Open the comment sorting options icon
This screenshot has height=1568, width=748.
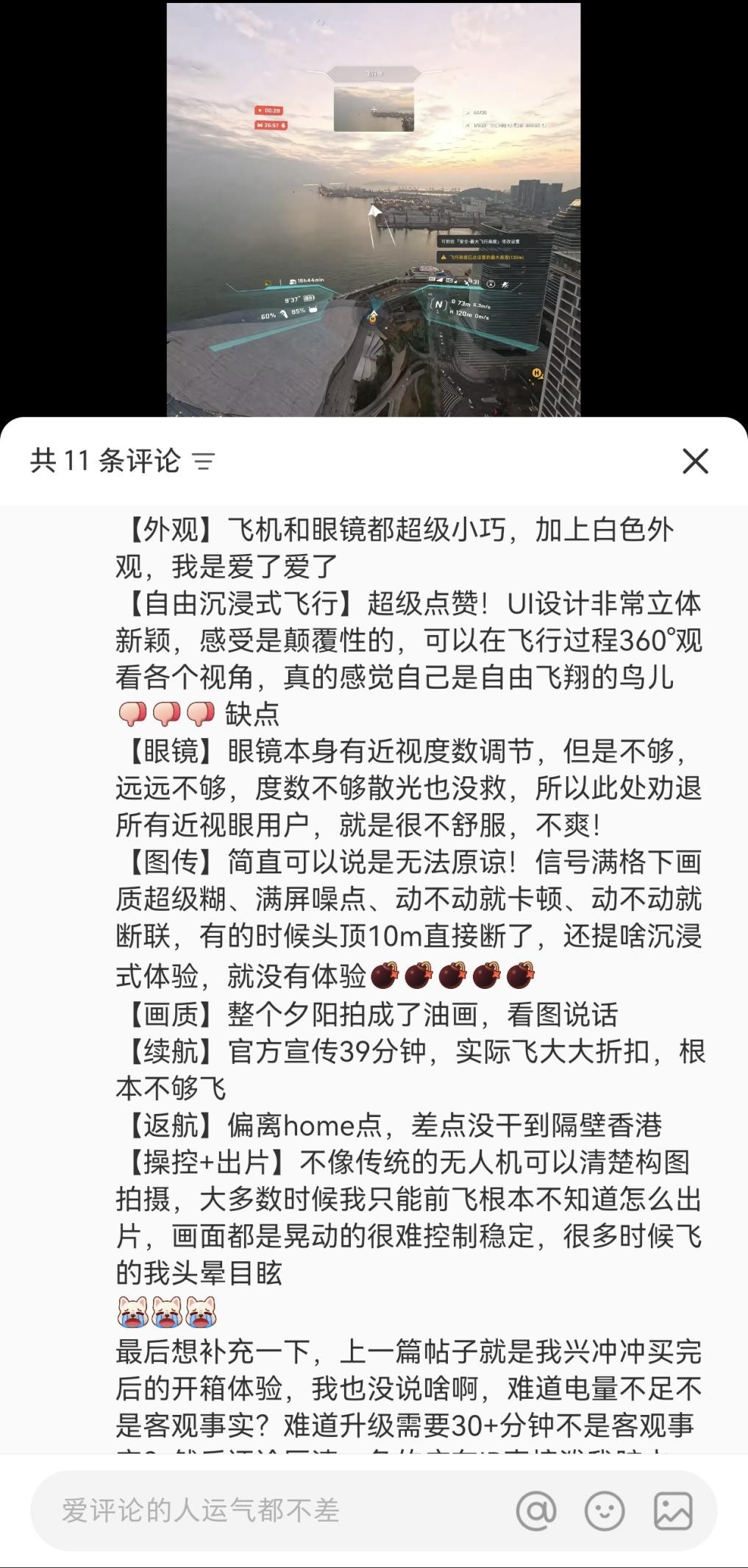coord(204,461)
